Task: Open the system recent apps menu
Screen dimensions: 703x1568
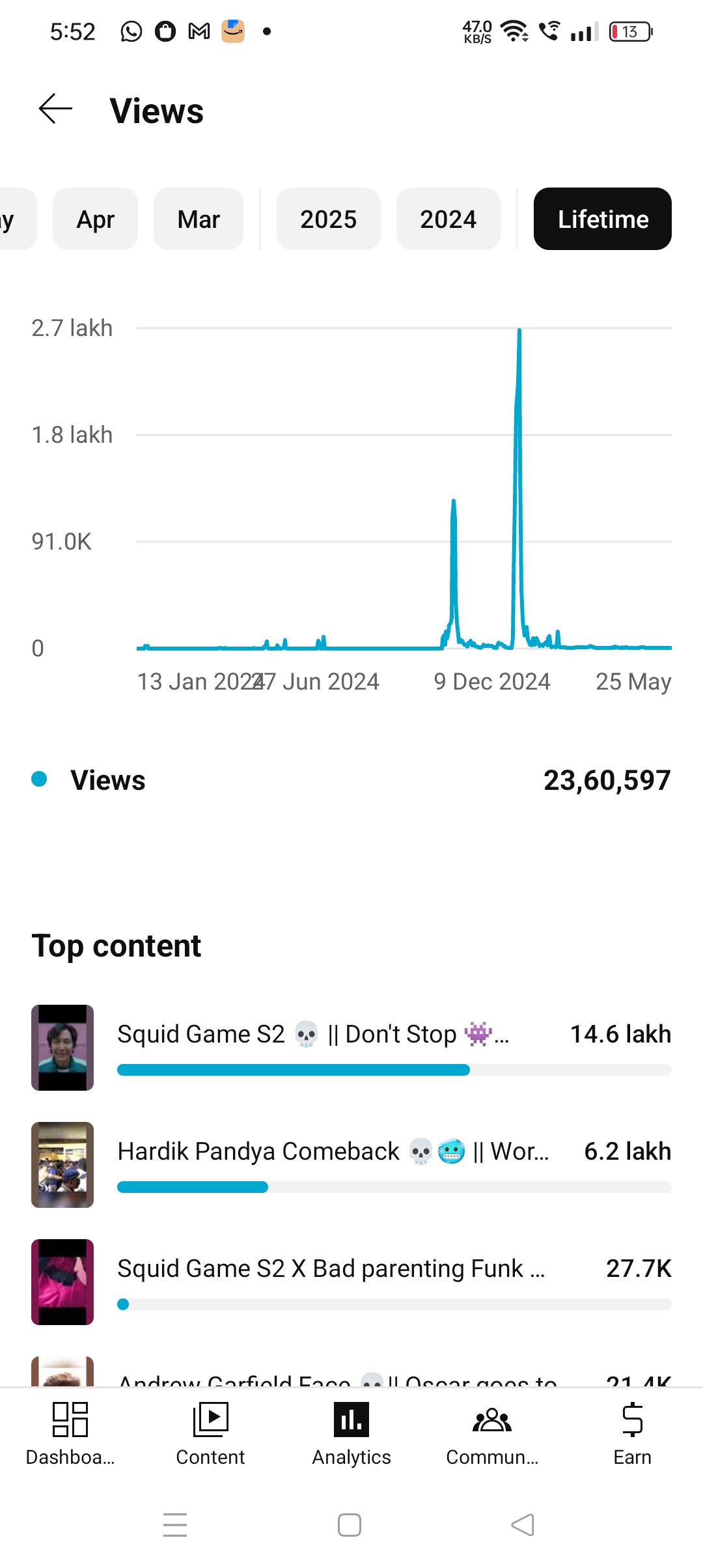Action: coord(175,1525)
